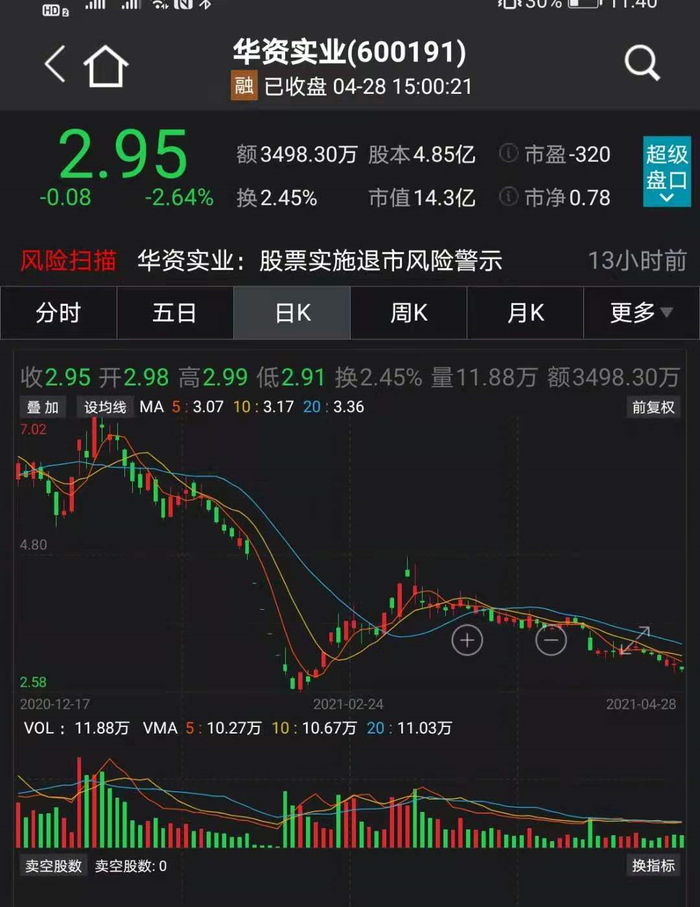Zoom in the K-line chart with plus

pyautogui.click(x=467, y=638)
